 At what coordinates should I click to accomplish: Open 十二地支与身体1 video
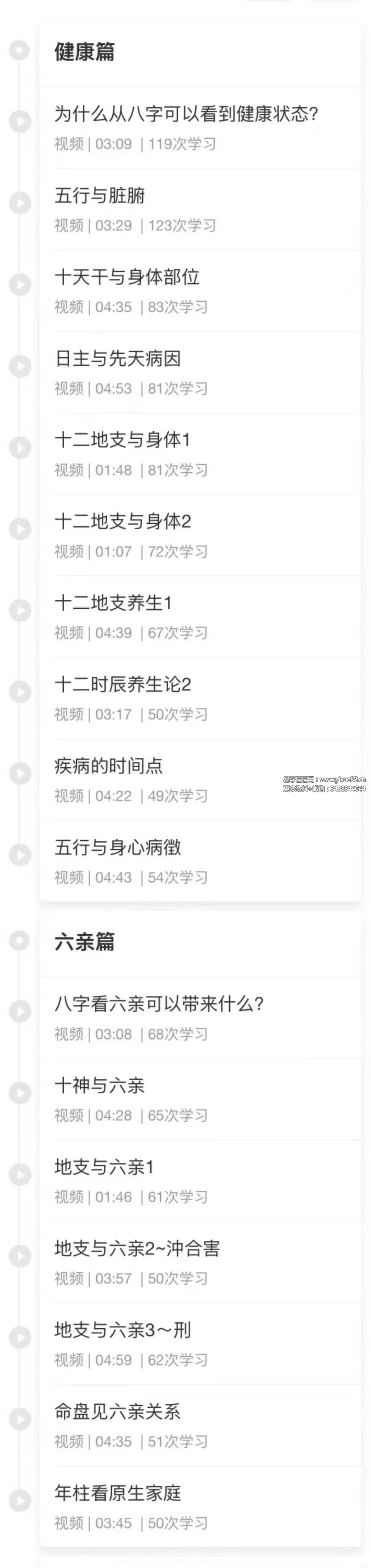tap(122, 440)
